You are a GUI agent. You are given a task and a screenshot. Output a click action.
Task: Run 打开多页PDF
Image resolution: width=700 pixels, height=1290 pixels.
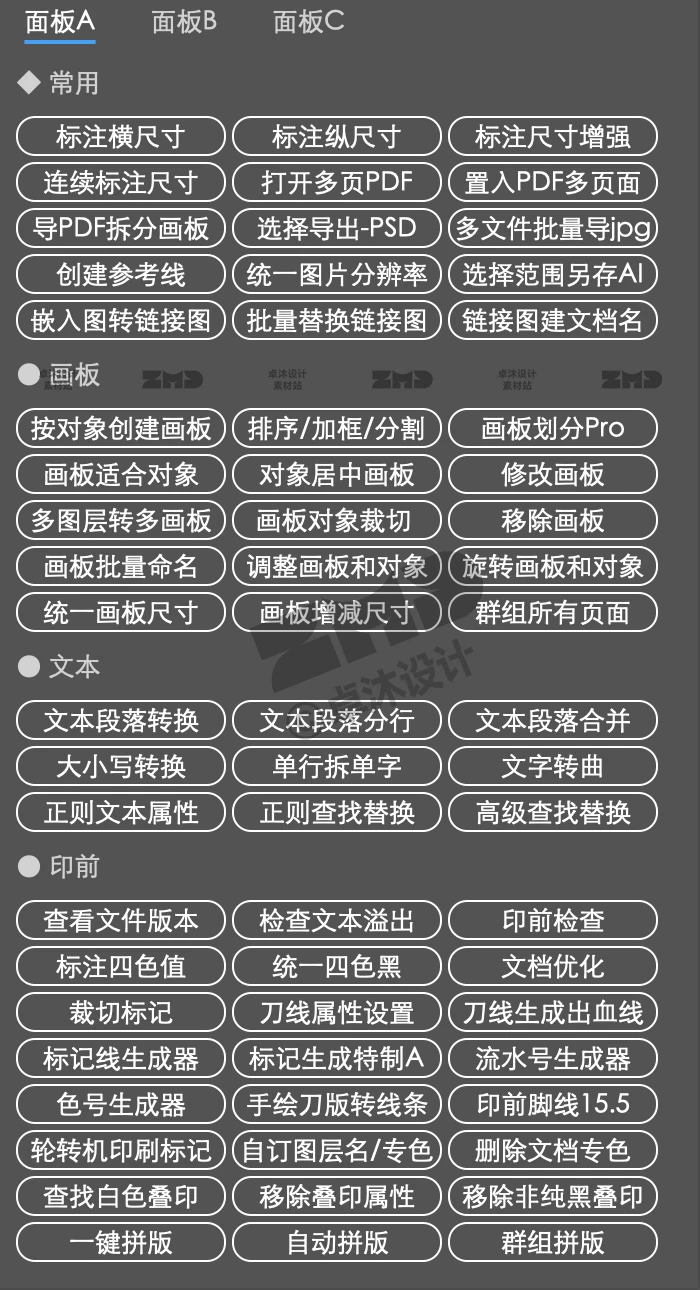pyautogui.click(x=337, y=182)
